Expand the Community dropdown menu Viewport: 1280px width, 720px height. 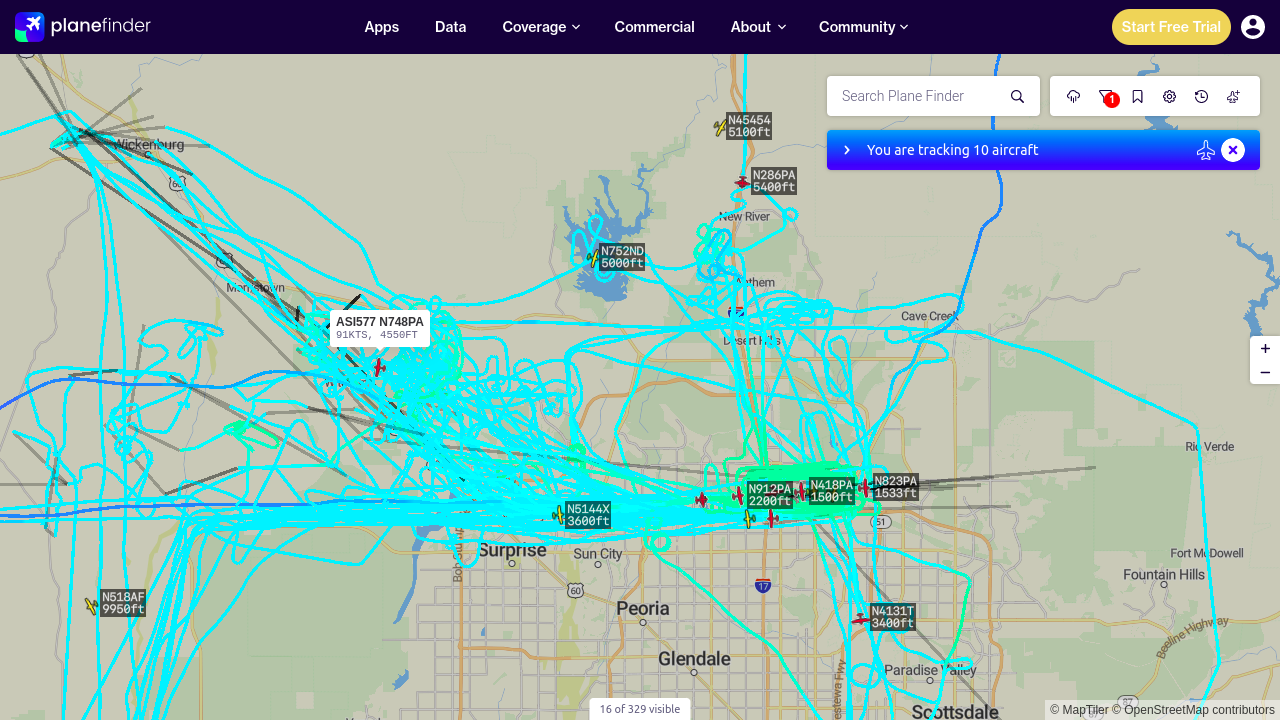pos(863,27)
